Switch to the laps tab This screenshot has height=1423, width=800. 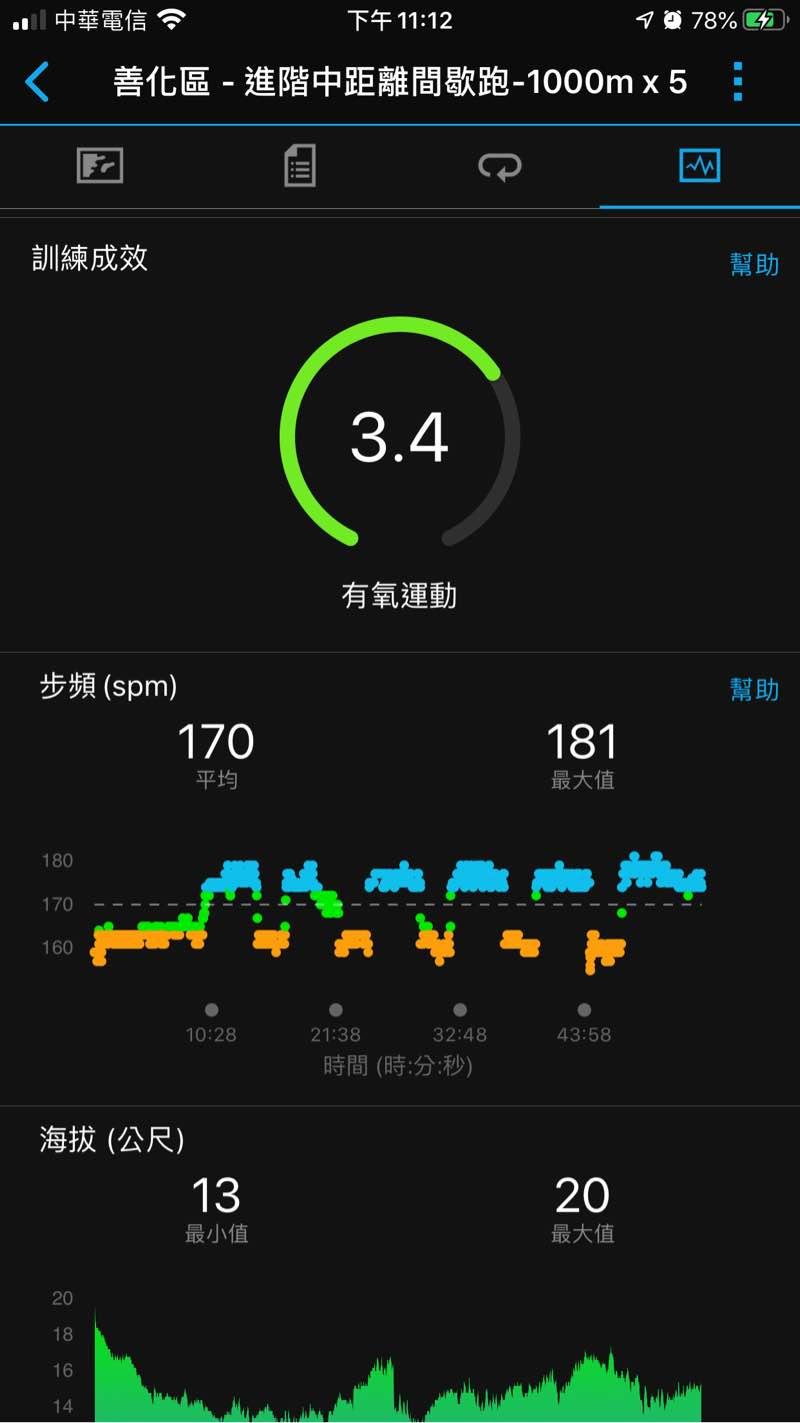click(500, 166)
